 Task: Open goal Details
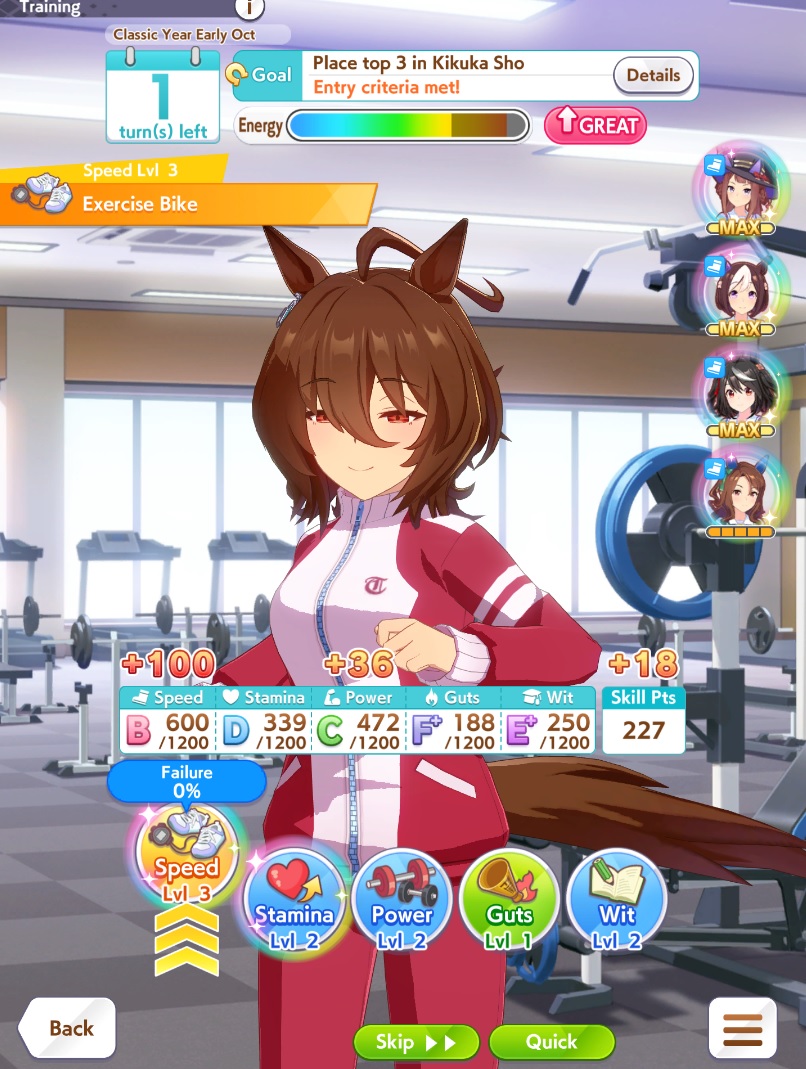(x=653, y=75)
